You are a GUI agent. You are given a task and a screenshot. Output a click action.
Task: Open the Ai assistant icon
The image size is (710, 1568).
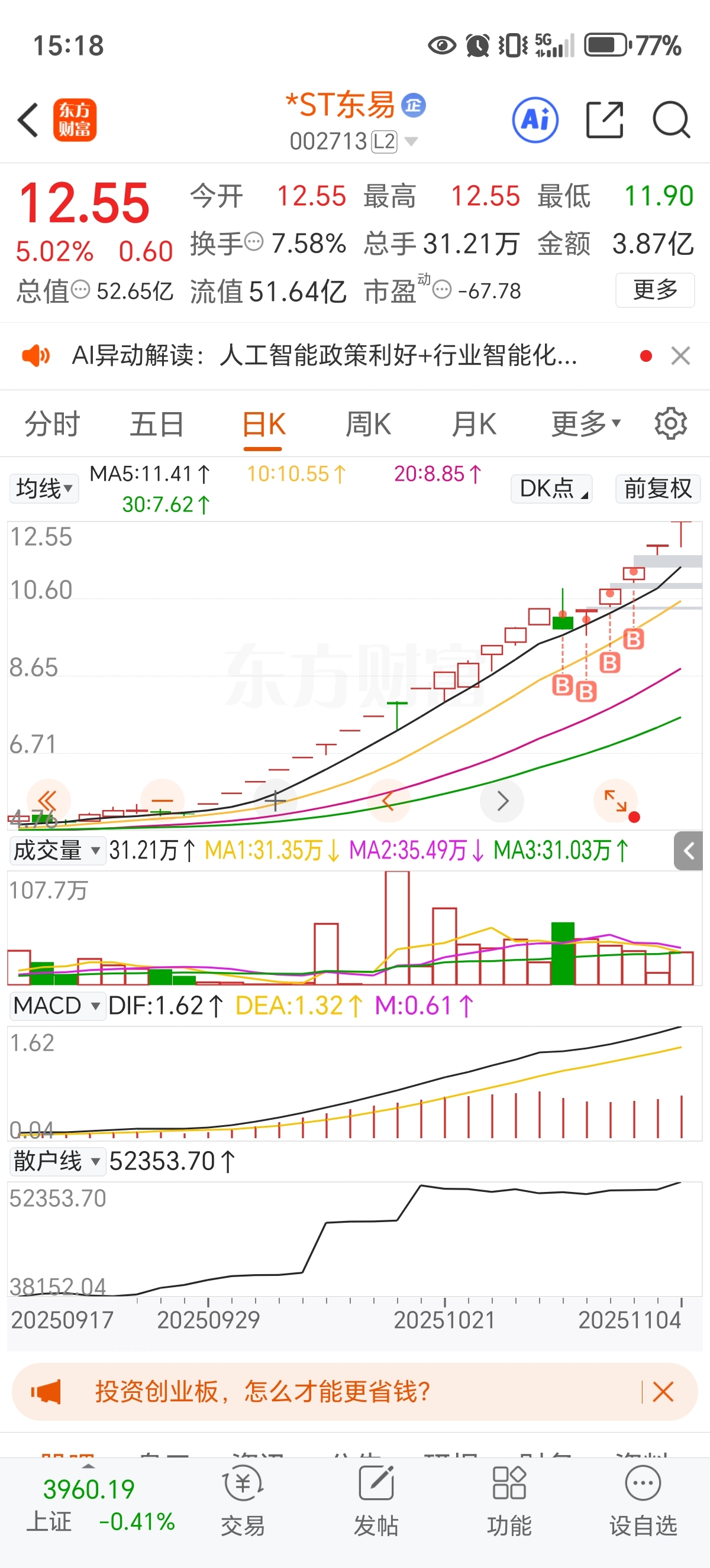[x=535, y=120]
